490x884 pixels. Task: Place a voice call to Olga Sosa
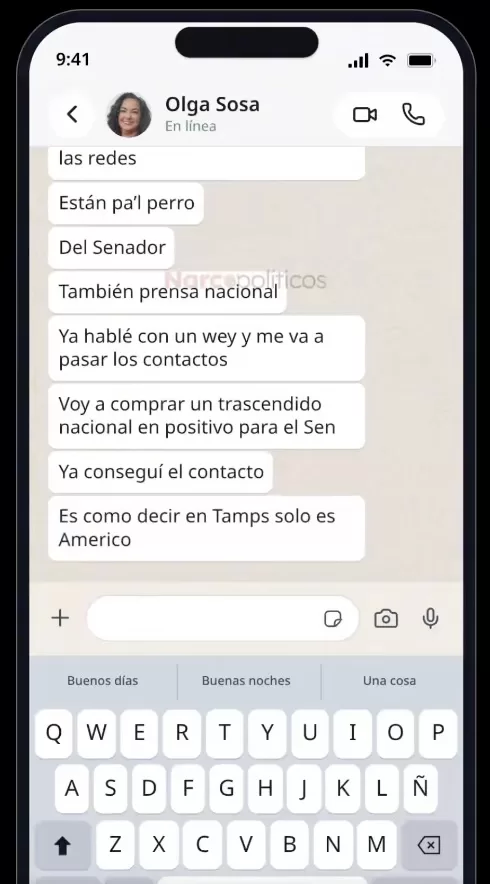tap(413, 114)
